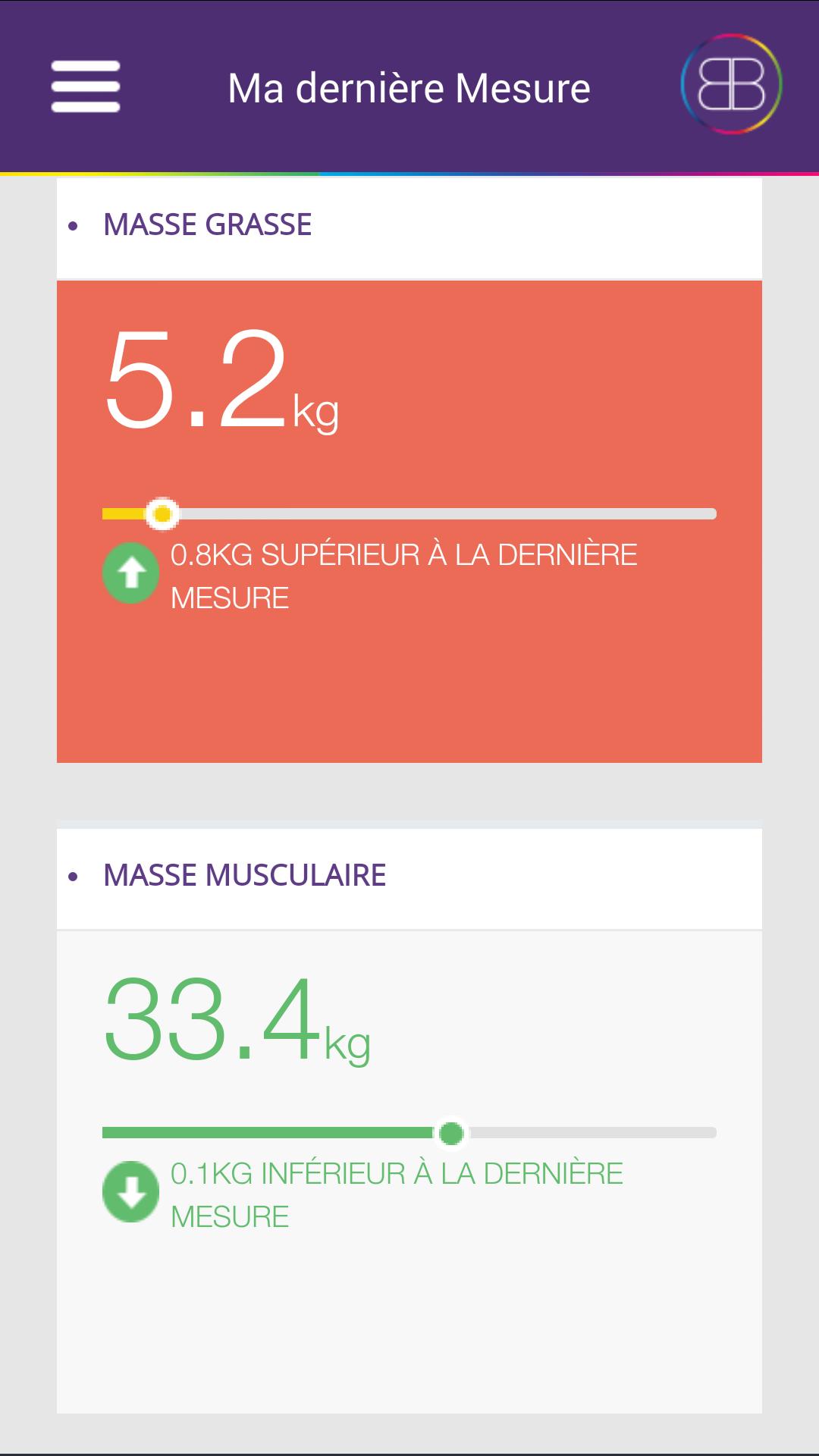819x1456 pixels.
Task: Click the green up arrow on fat mass card
Action: coord(133,573)
